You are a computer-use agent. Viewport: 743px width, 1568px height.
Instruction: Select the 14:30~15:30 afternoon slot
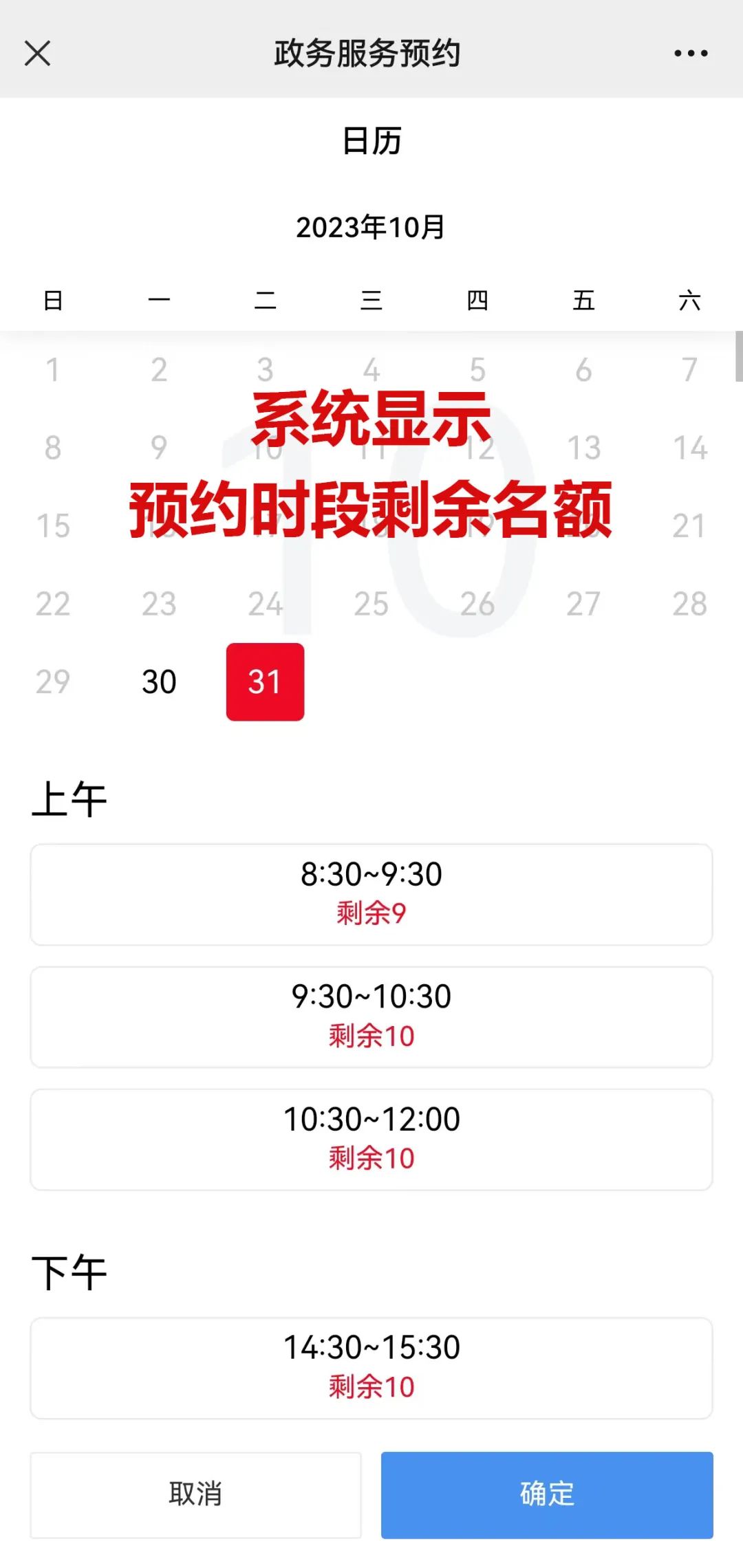[x=371, y=1367]
